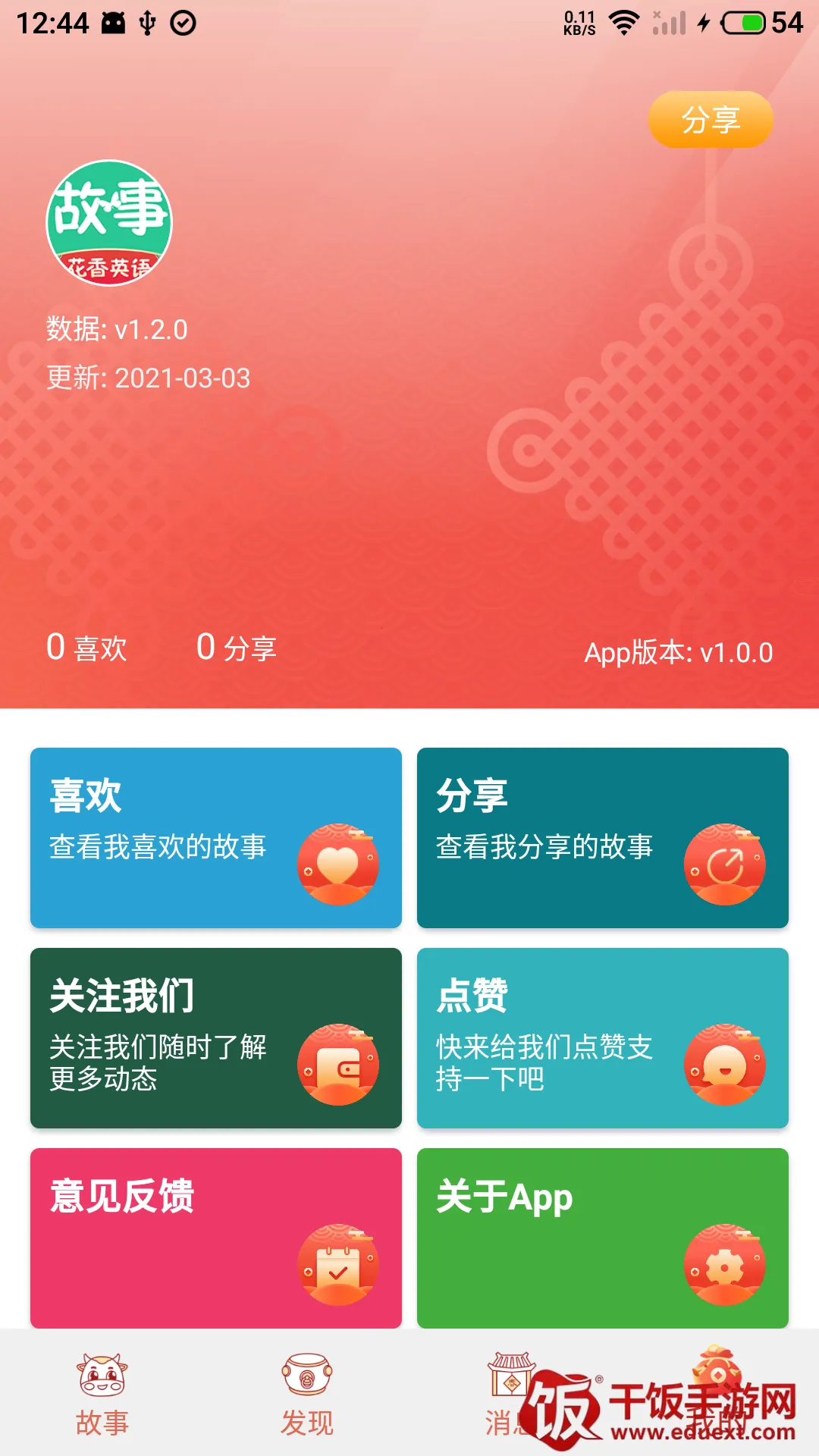Open the 关注我们 card

pos(216,1037)
